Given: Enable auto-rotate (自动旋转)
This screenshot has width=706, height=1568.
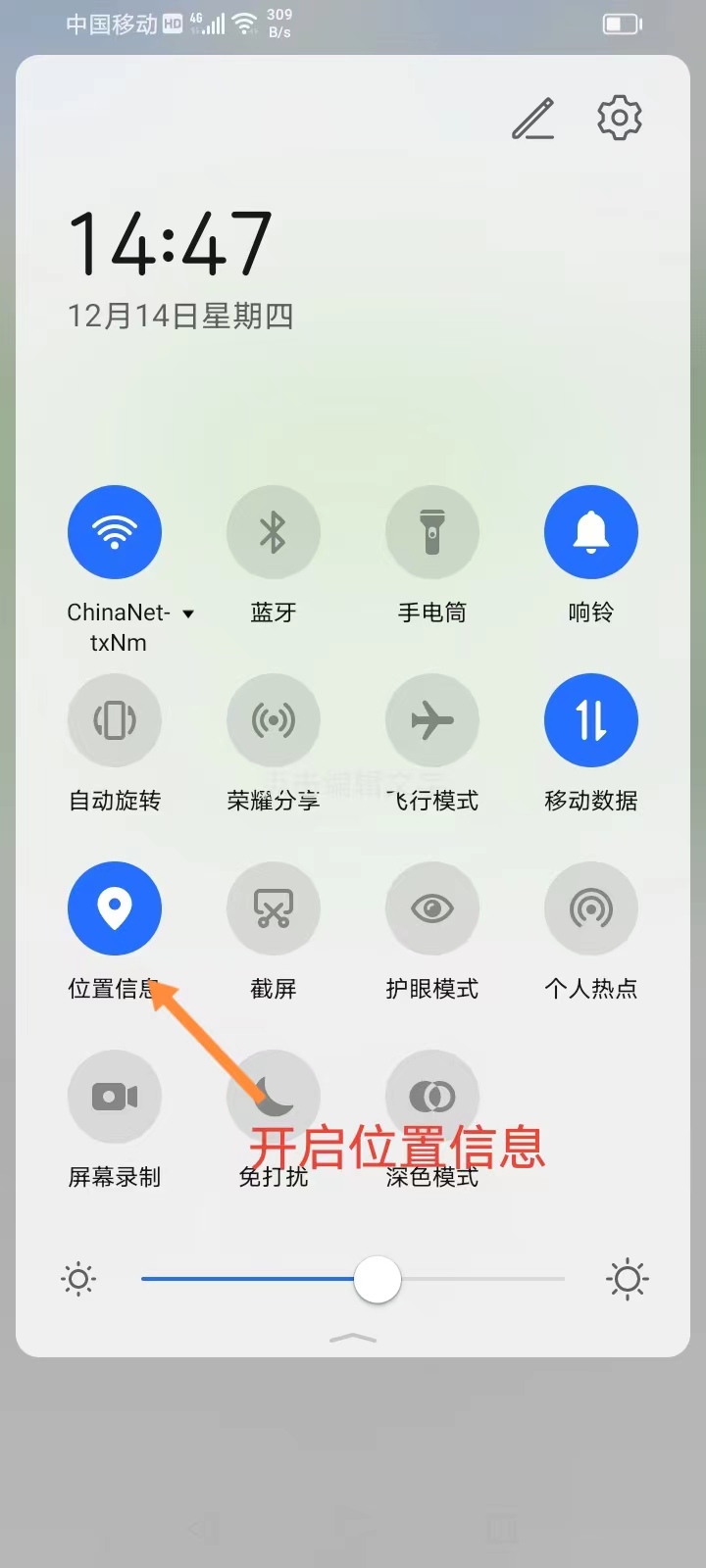Looking at the screenshot, I should (x=115, y=720).
